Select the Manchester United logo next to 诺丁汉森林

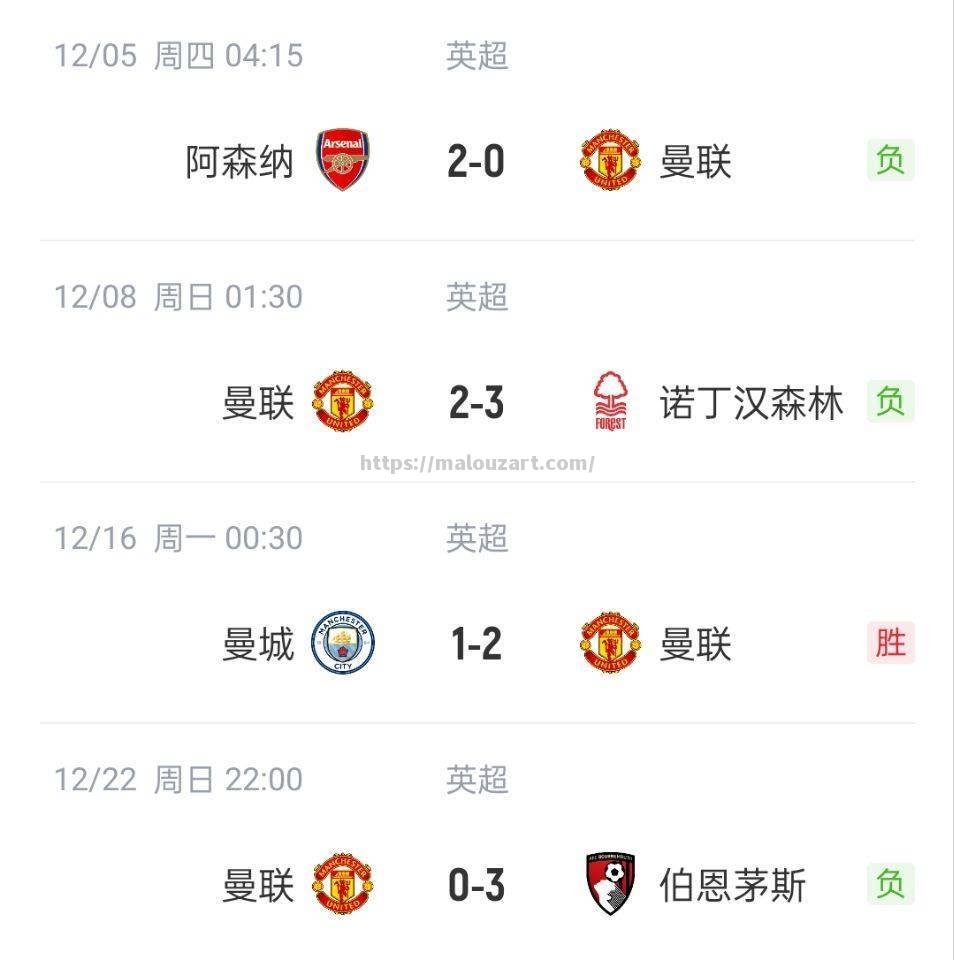341,402
